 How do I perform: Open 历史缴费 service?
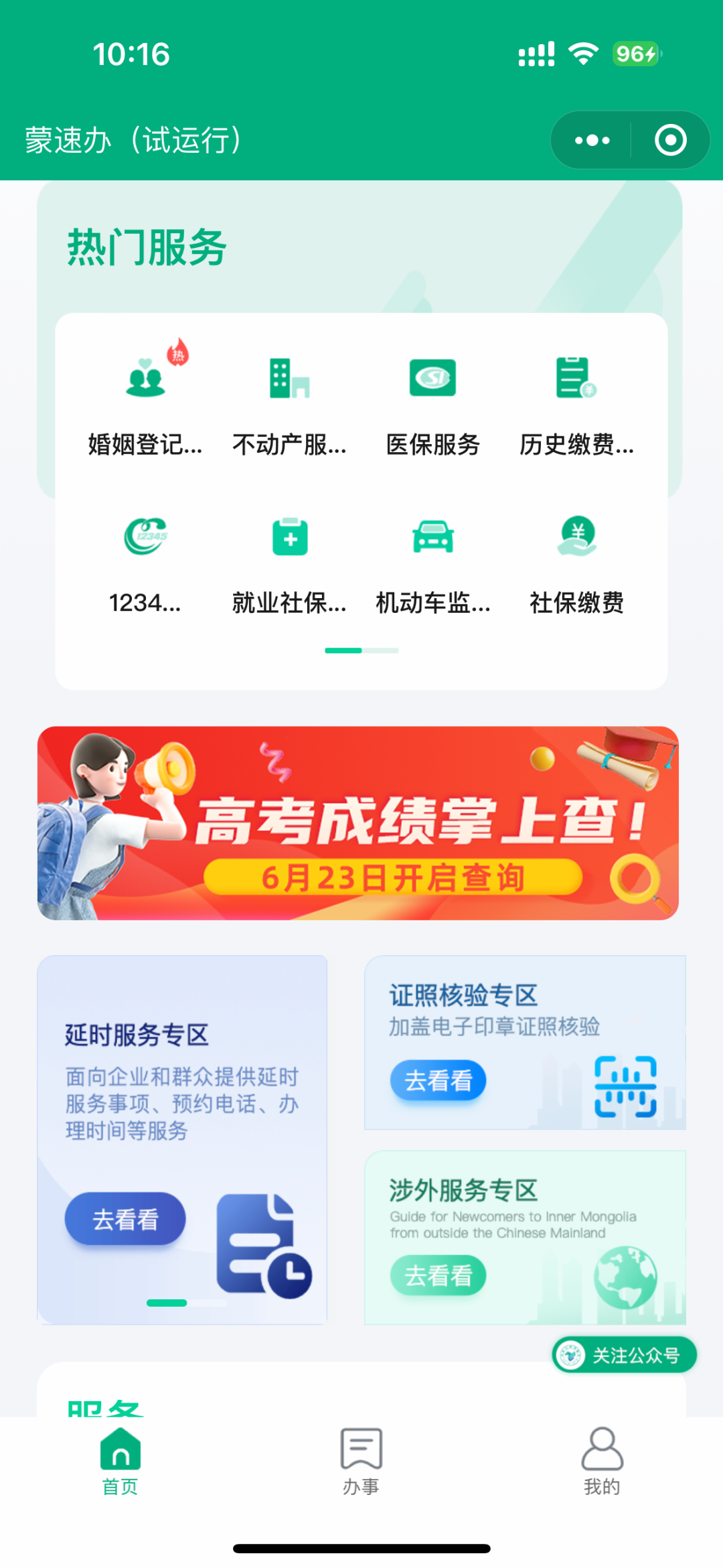576,402
